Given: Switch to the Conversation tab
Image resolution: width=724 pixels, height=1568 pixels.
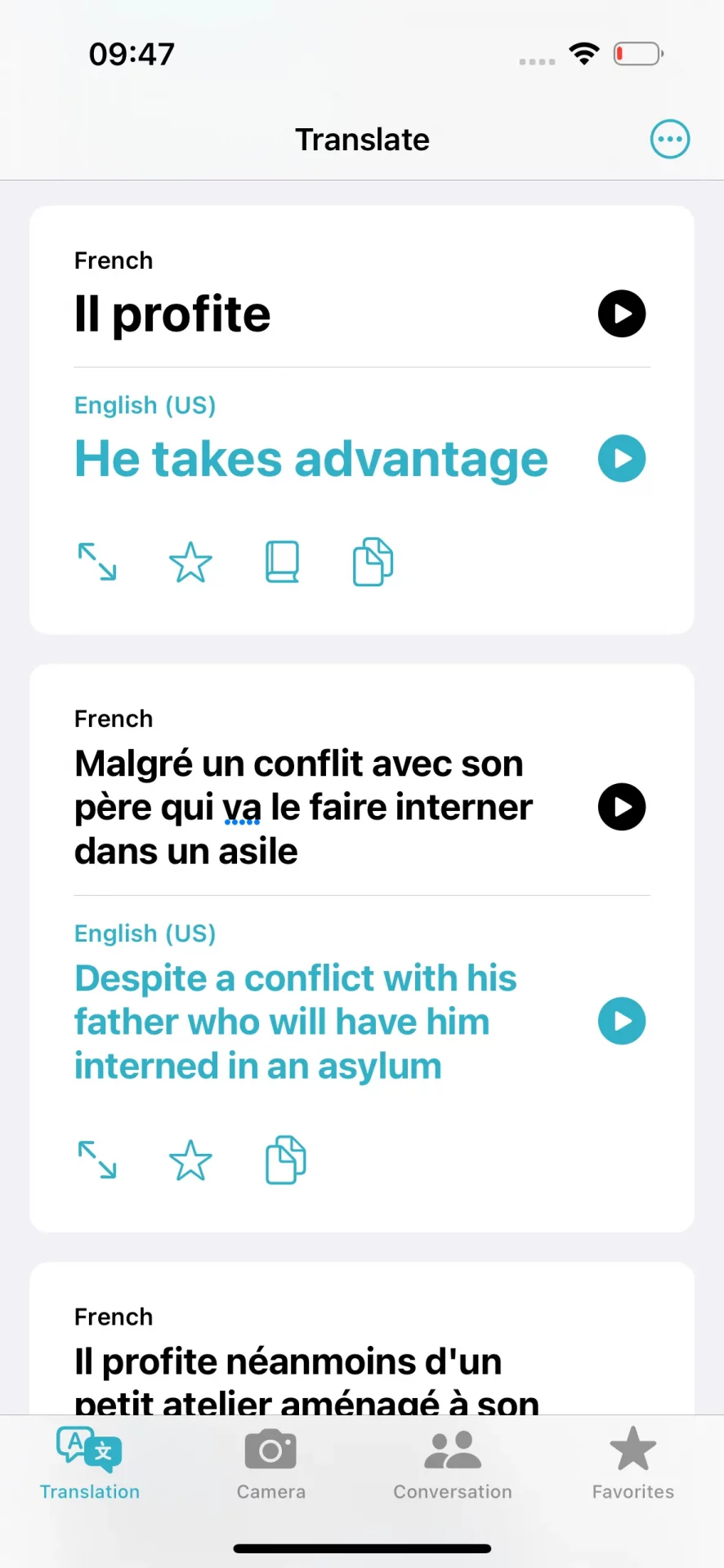Looking at the screenshot, I should pyautogui.click(x=452, y=1463).
